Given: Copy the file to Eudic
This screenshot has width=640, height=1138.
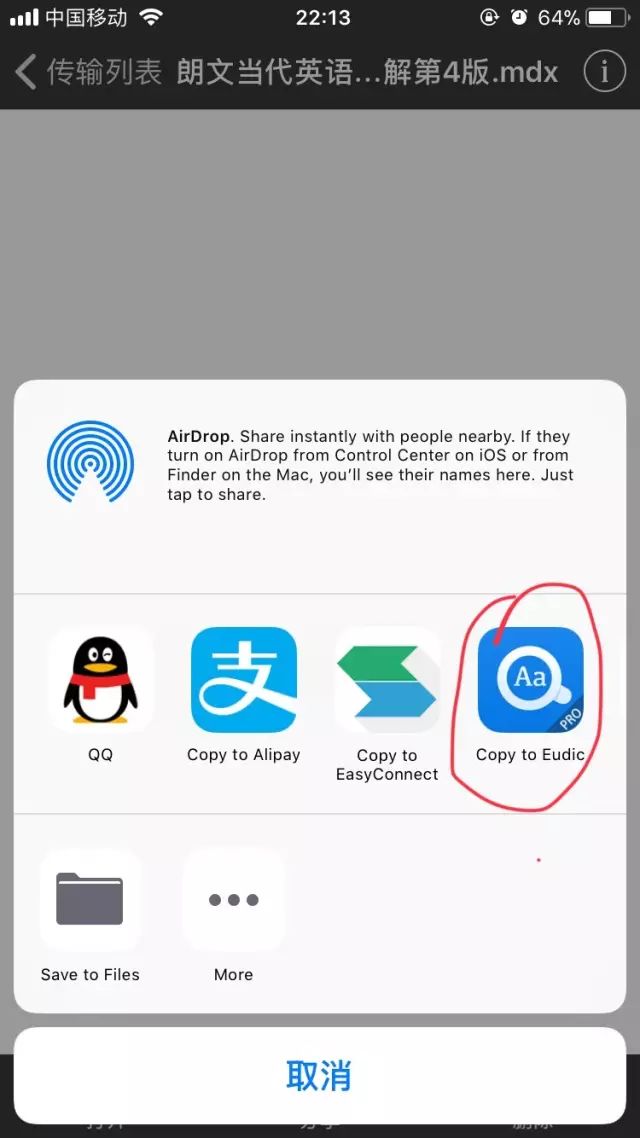Looking at the screenshot, I should (x=530, y=680).
